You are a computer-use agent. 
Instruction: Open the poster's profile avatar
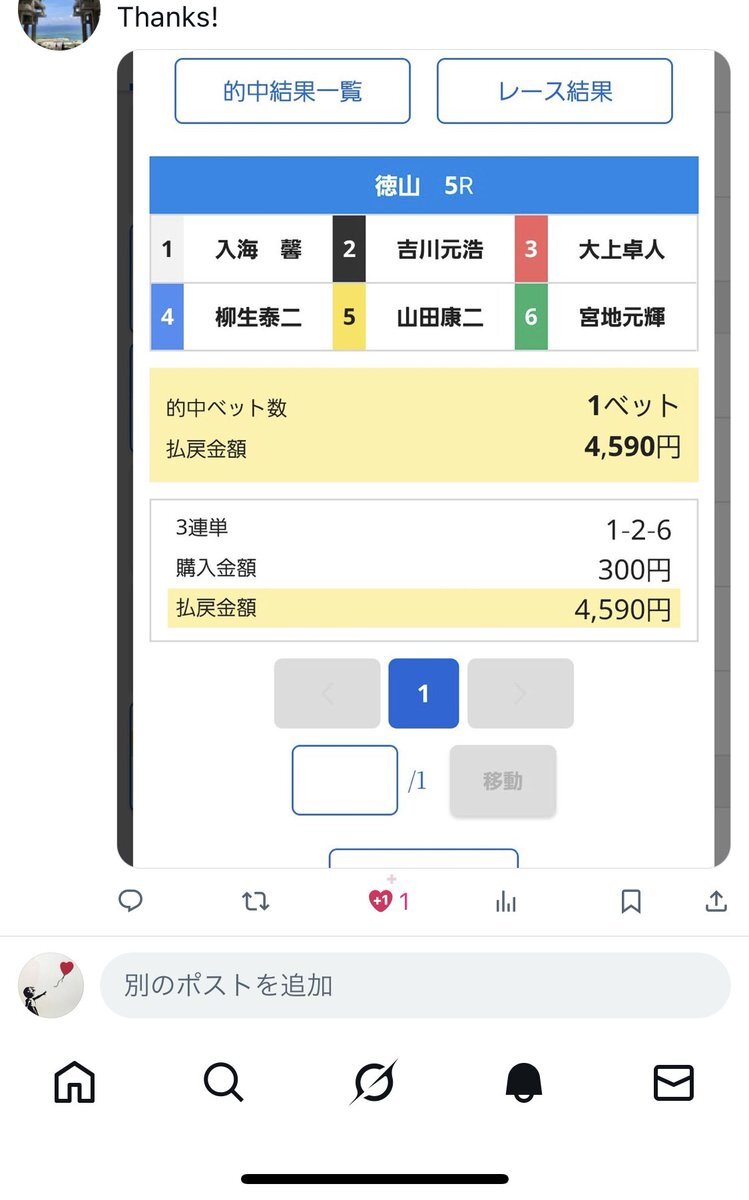(59, 22)
